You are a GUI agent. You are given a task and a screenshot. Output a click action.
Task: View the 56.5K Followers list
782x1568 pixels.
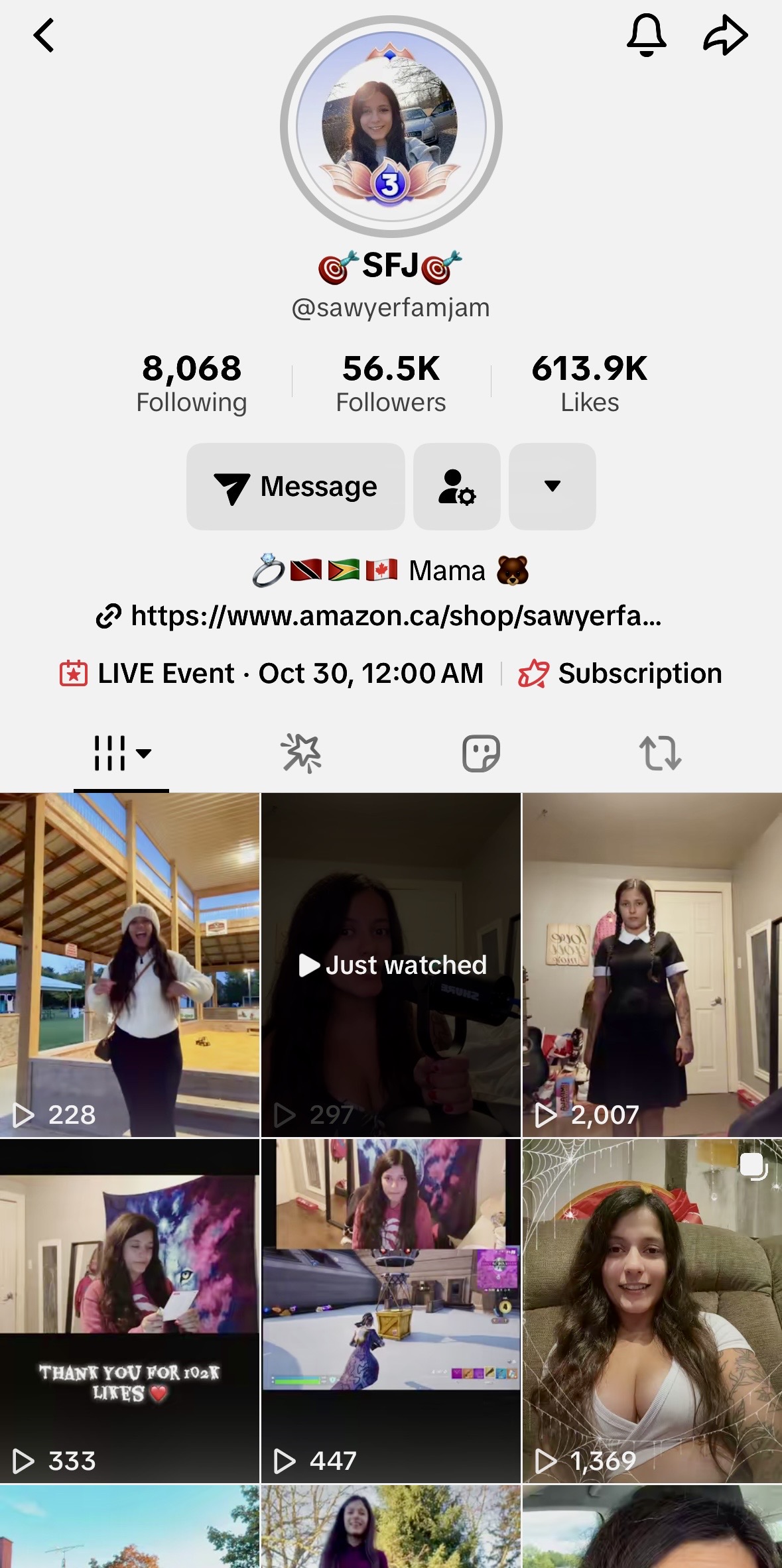(x=391, y=383)
